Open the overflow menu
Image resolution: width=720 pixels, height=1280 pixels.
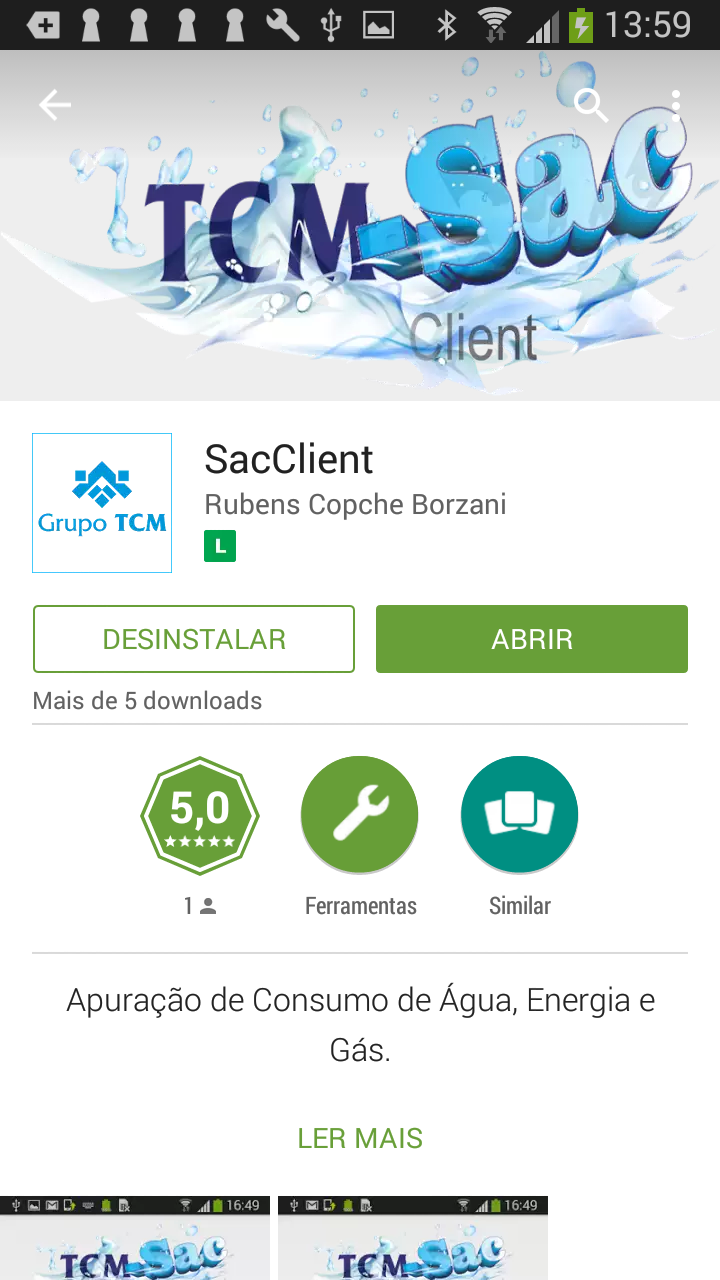pos(676,105)
